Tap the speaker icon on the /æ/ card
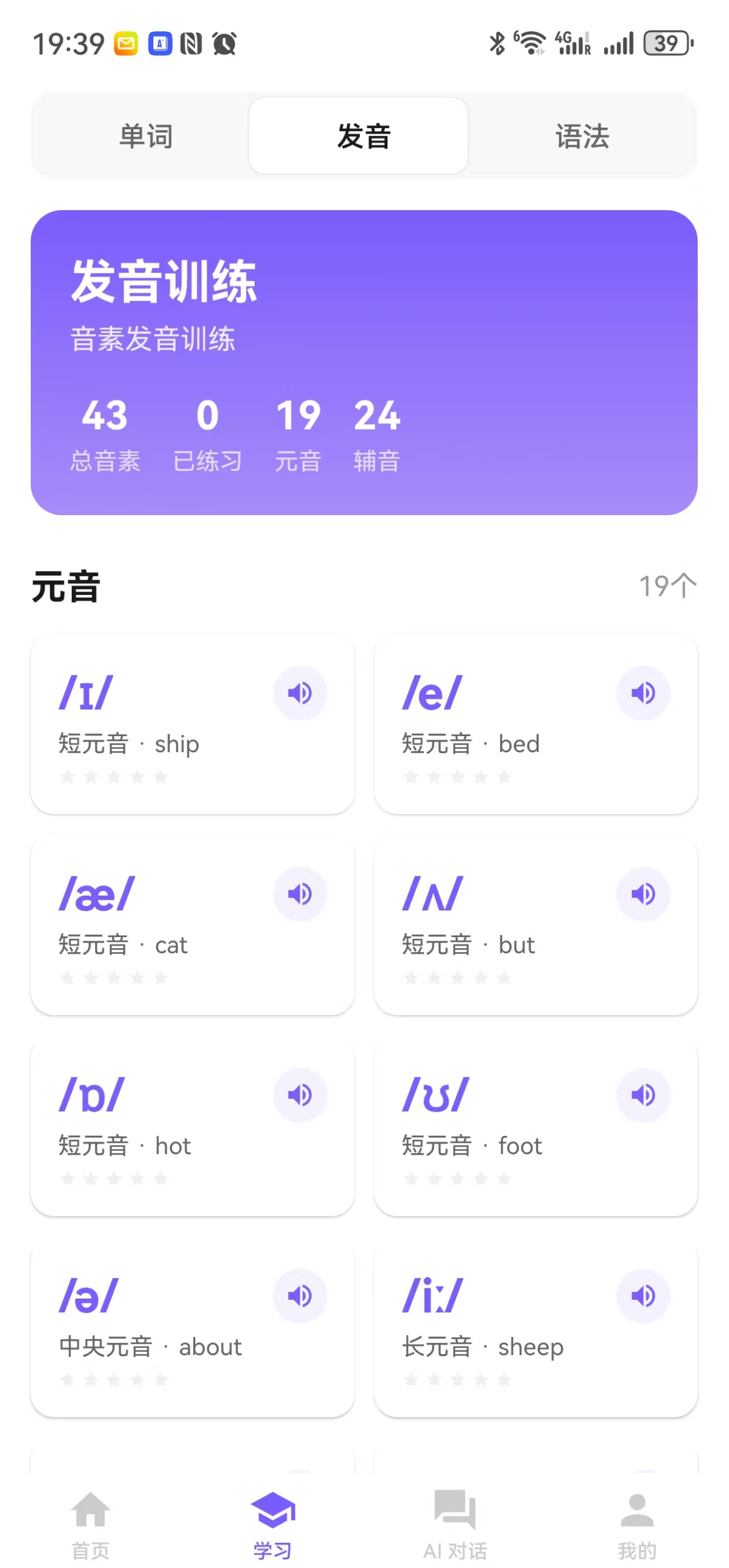 [x=300, y=893]
